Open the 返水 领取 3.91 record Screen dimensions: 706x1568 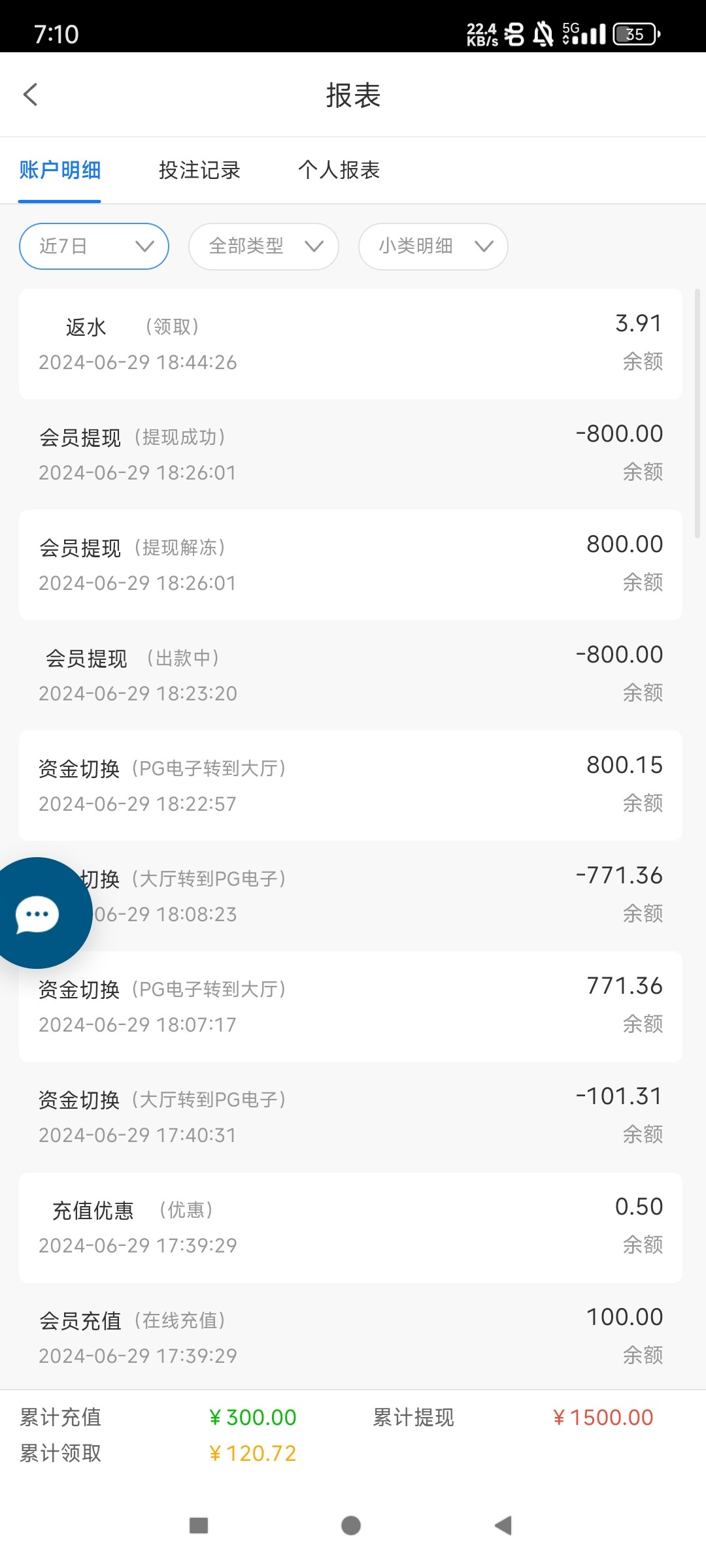[x=350, y=344]
